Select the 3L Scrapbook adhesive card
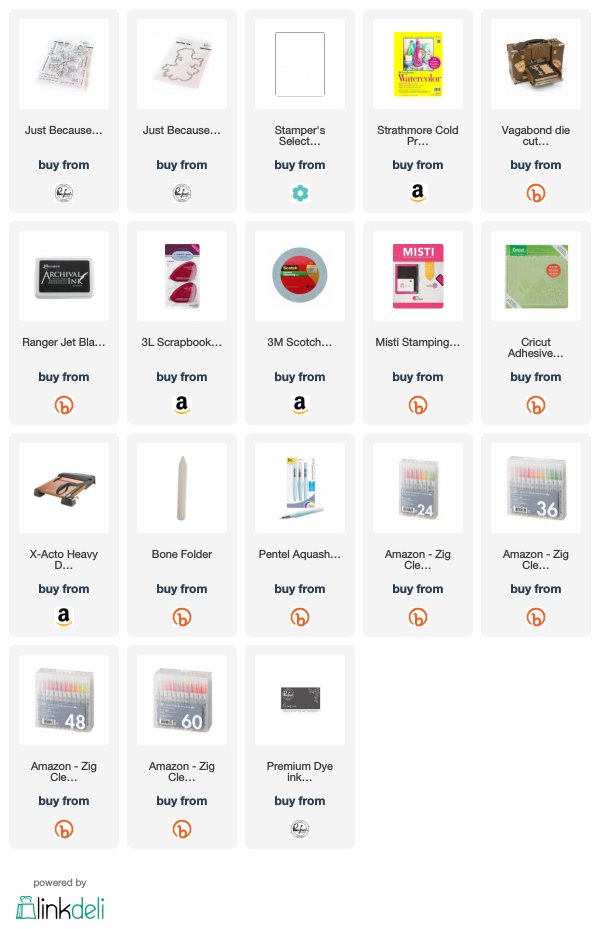The height and width of the screenshot is (929, 600). pyautogui.click(x=181, y=276)
